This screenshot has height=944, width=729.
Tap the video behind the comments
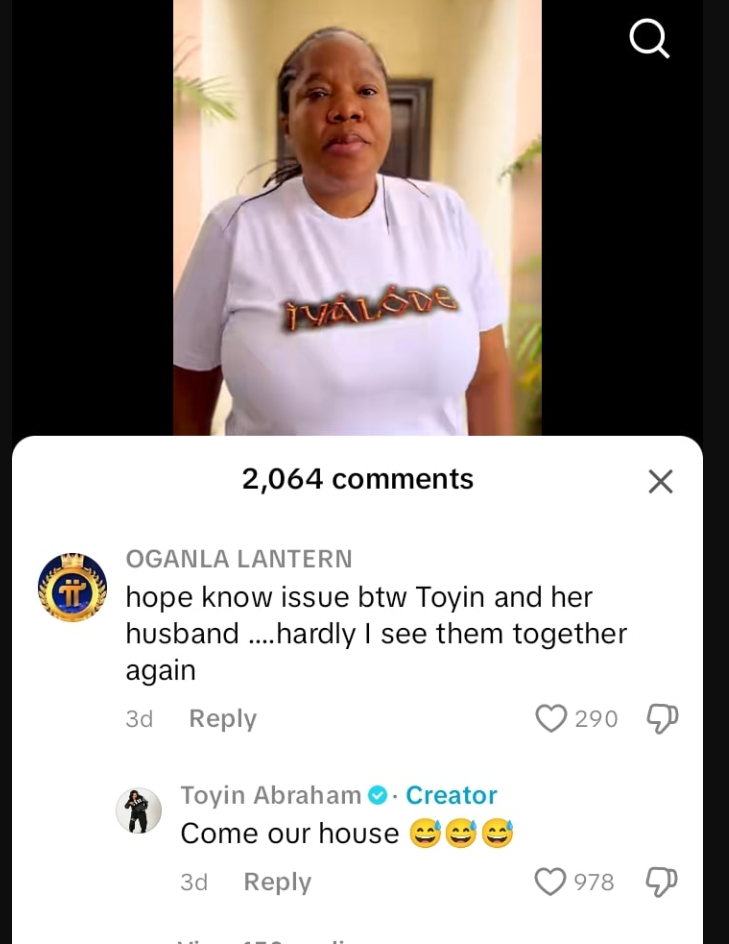tap(357, 220)
